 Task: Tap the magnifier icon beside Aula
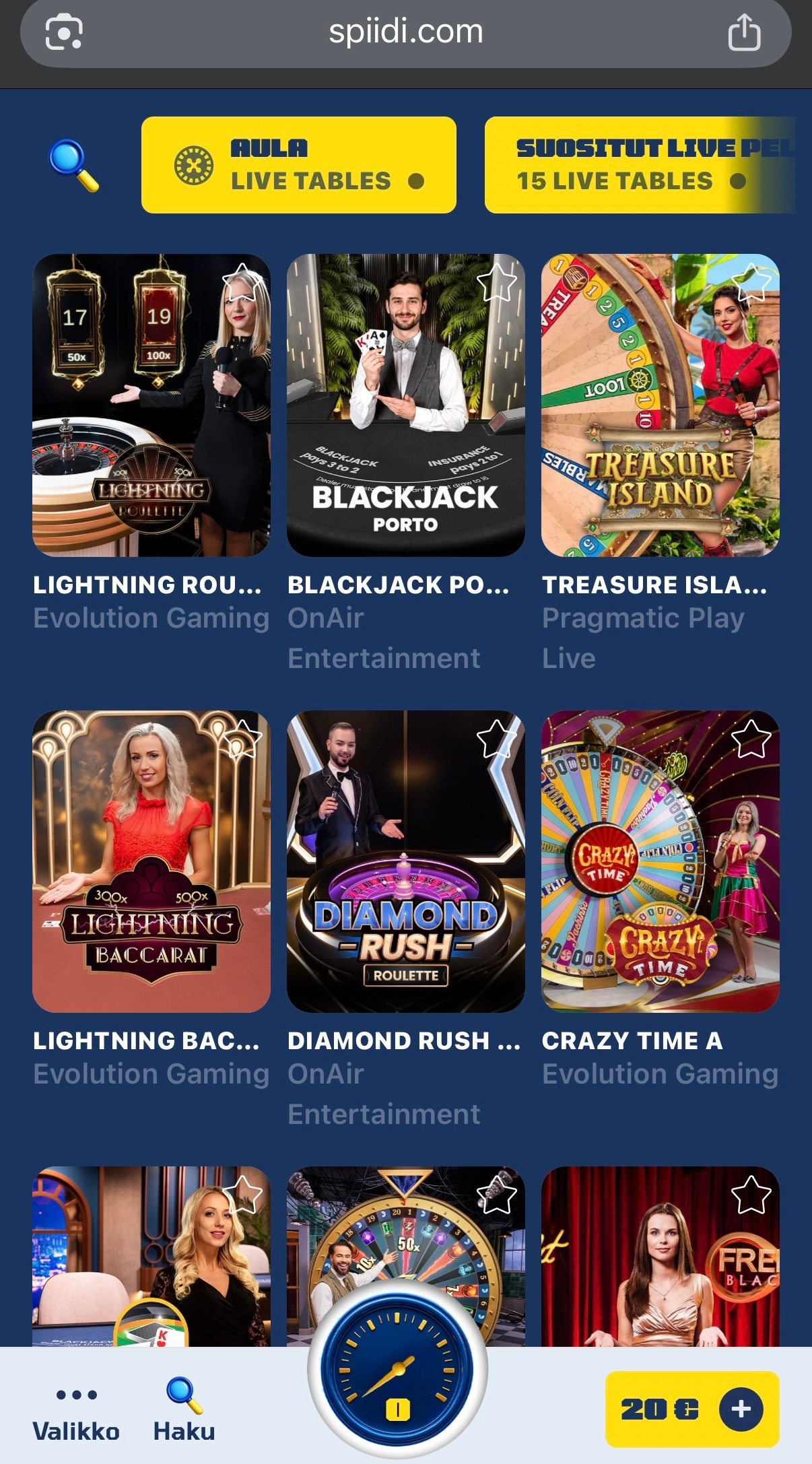73,165
